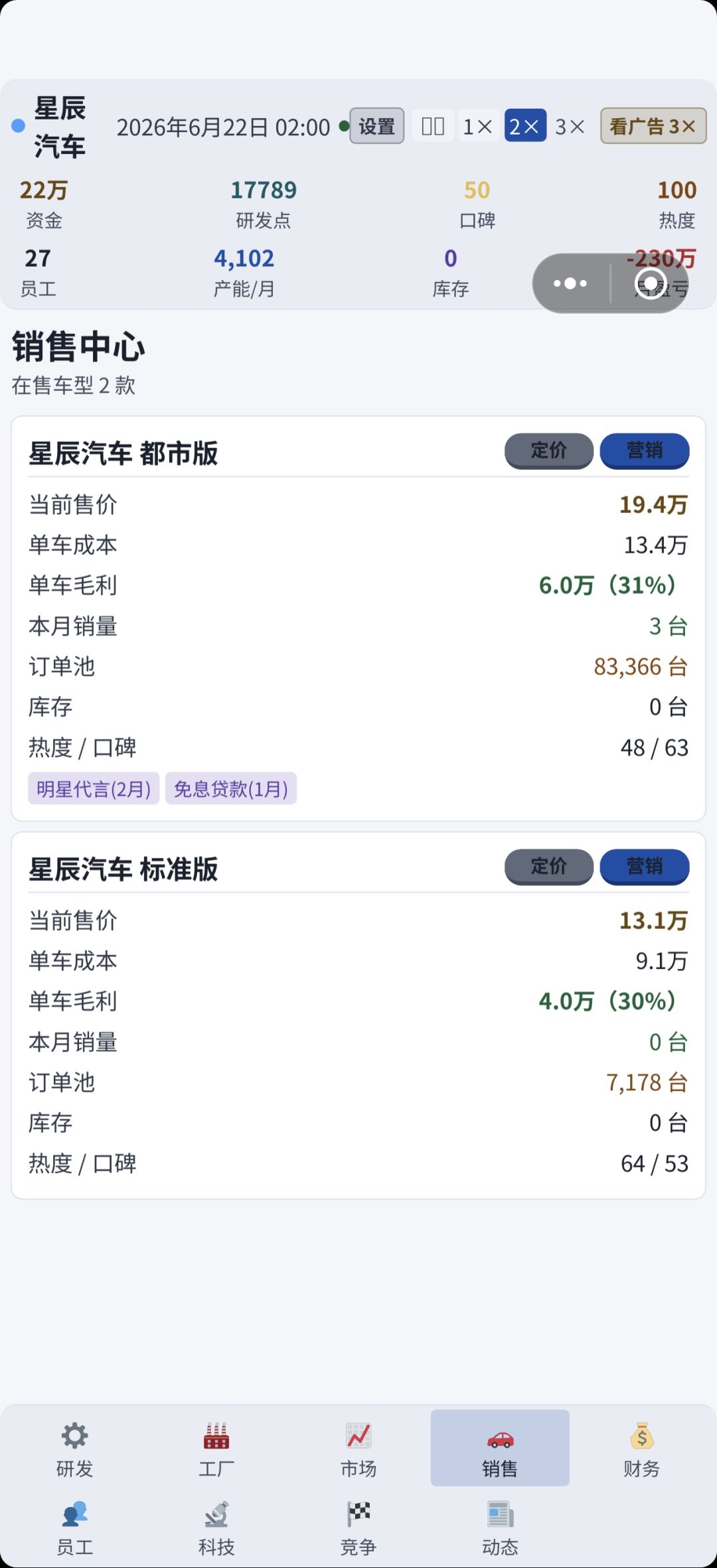The width and height of the screenshot is (717, 1568).
Task: Check the 动态 news tab
Action: 500,1528
